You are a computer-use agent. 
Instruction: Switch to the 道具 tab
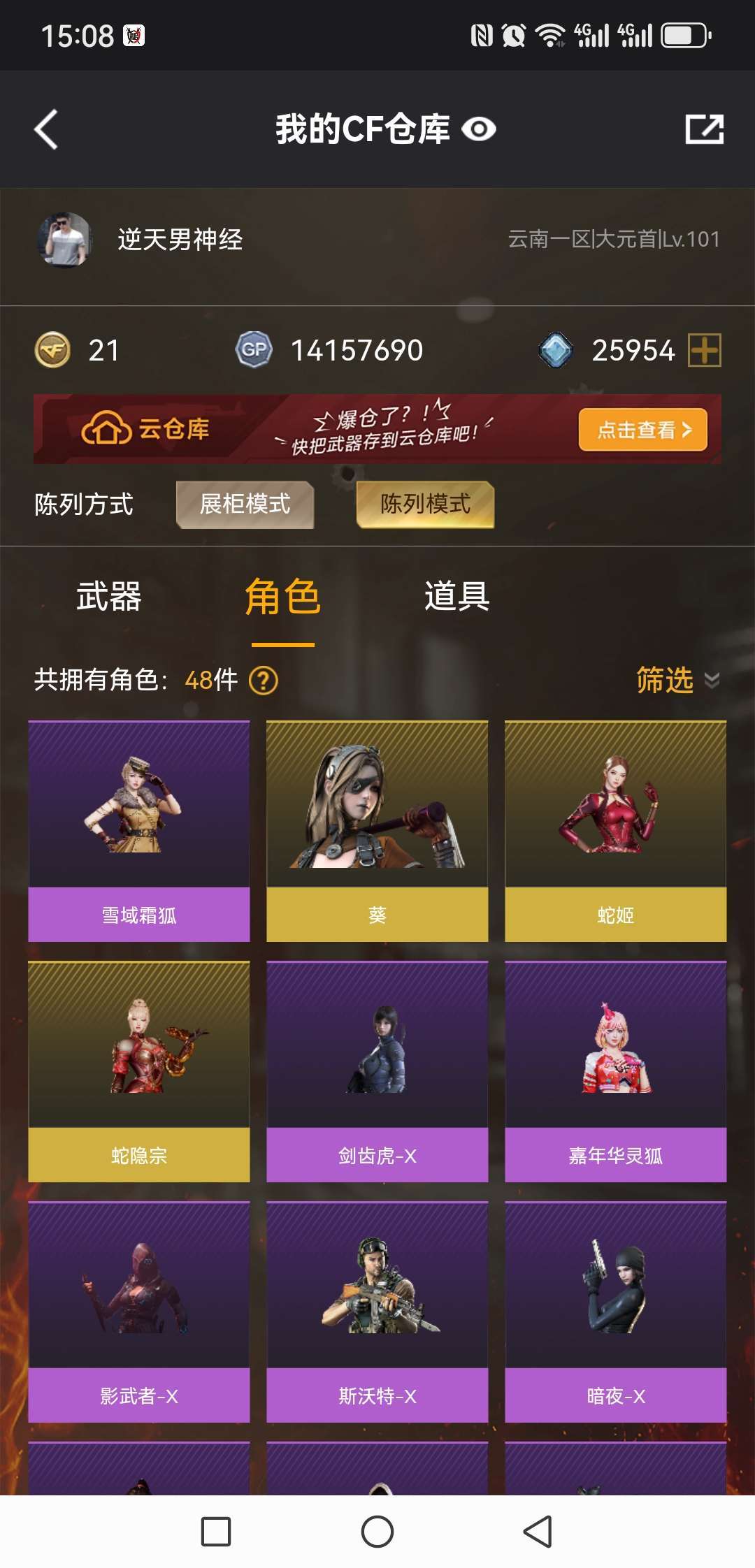coord(456,597)
